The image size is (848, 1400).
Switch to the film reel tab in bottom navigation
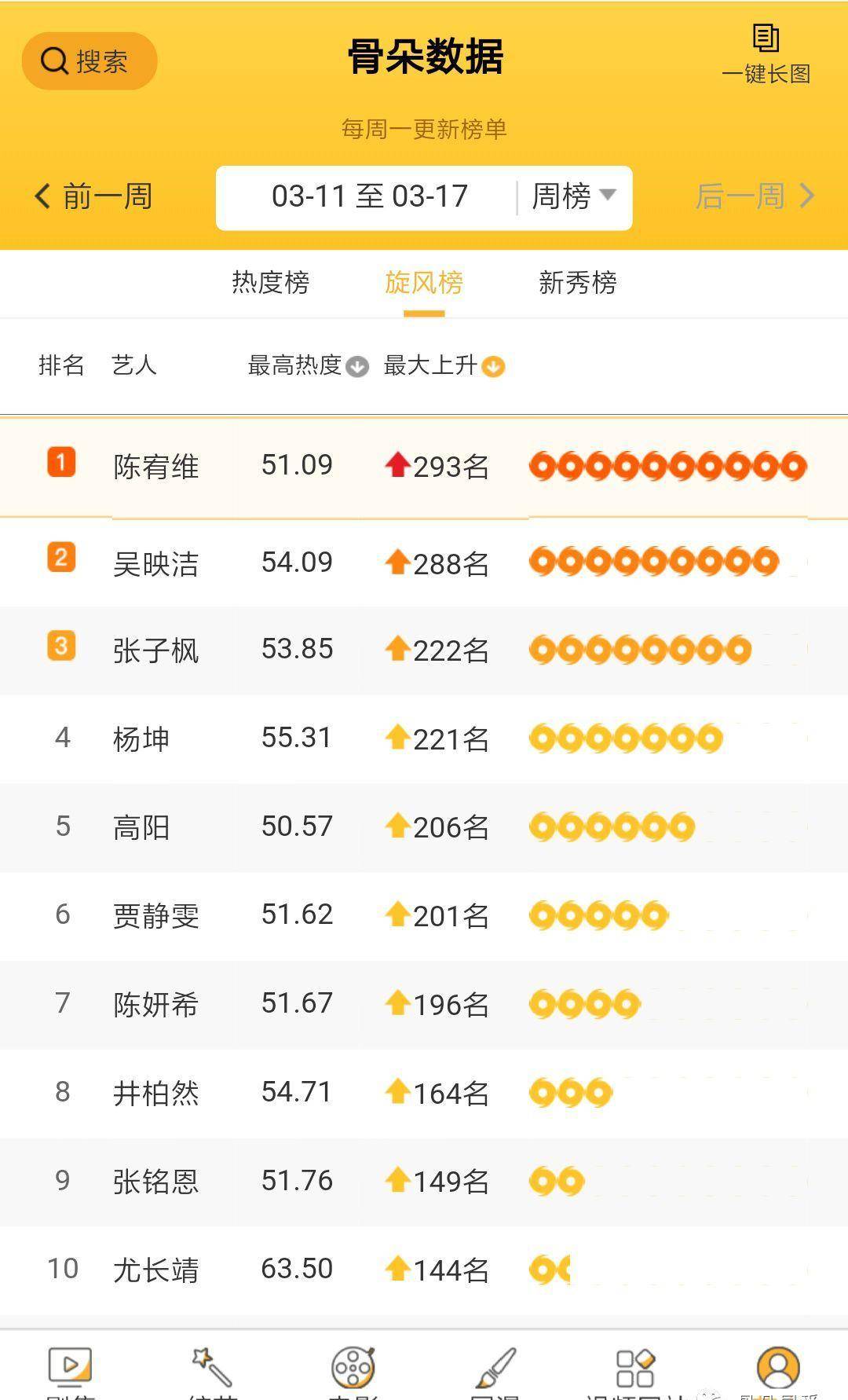coord(353,1369)
